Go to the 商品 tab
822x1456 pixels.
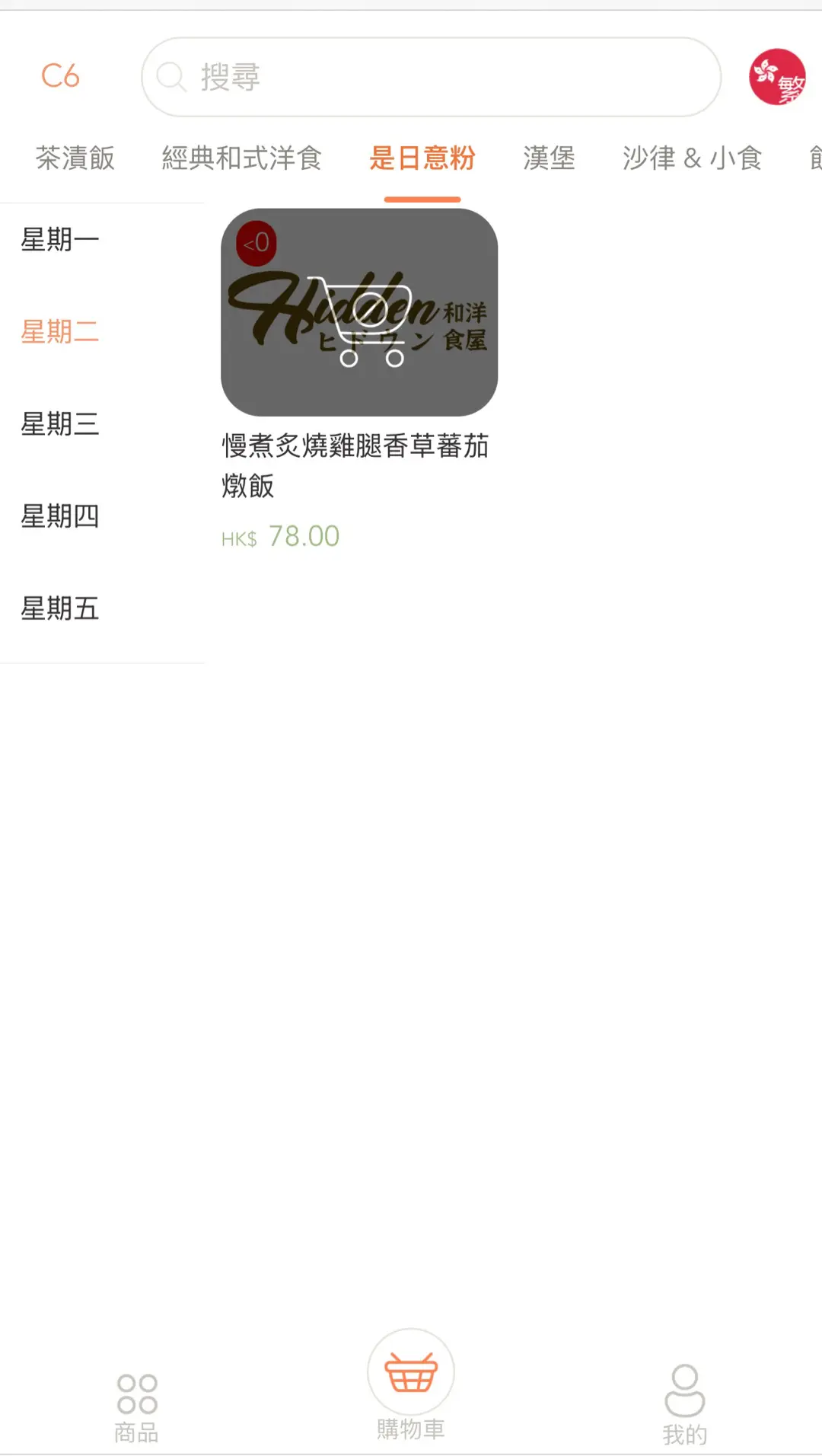pyautogui.click(x=137, y=1408)
